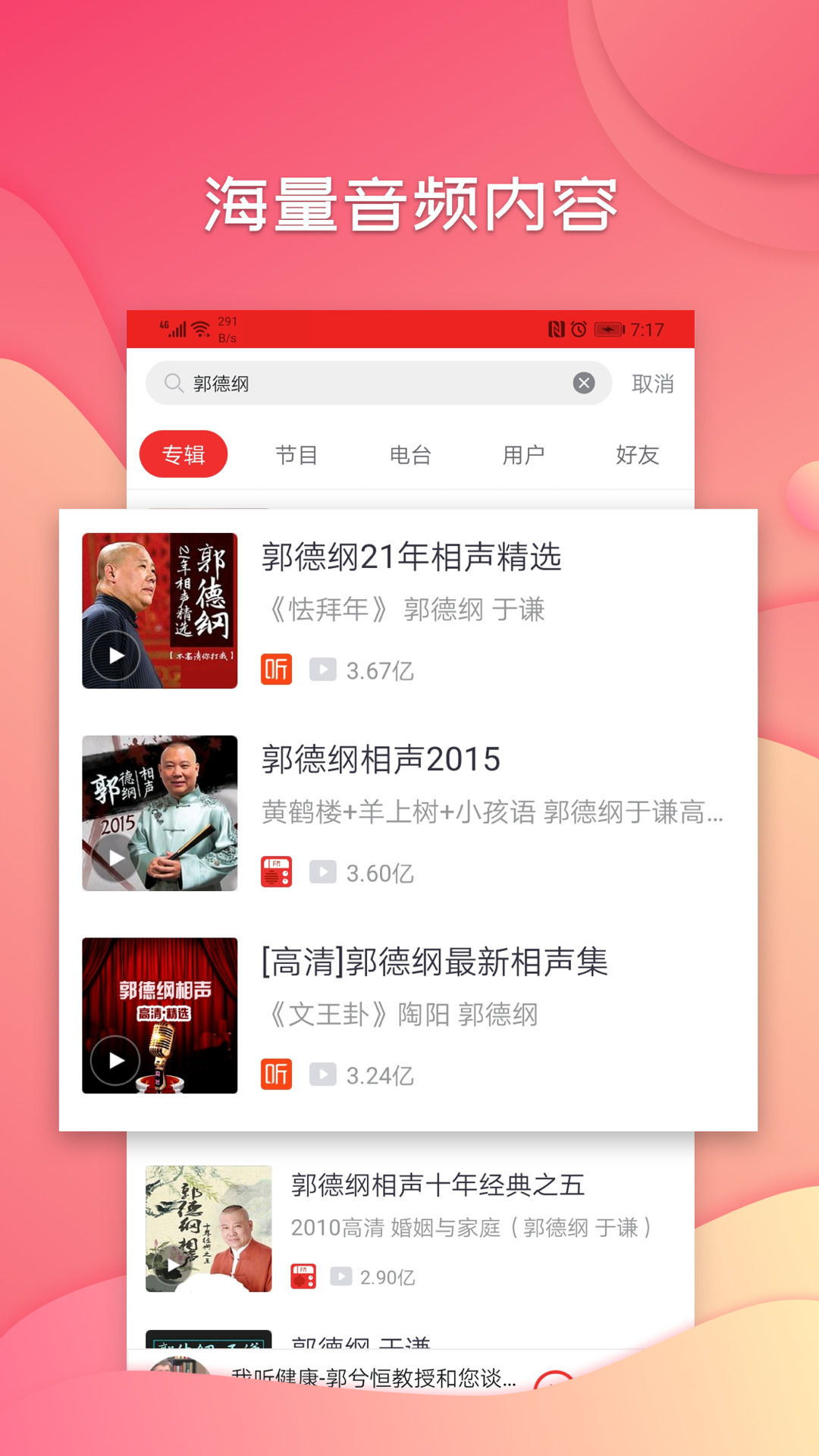Open the 用户 search category
Screen dimensions: 819x1456
tap(523, 454)
